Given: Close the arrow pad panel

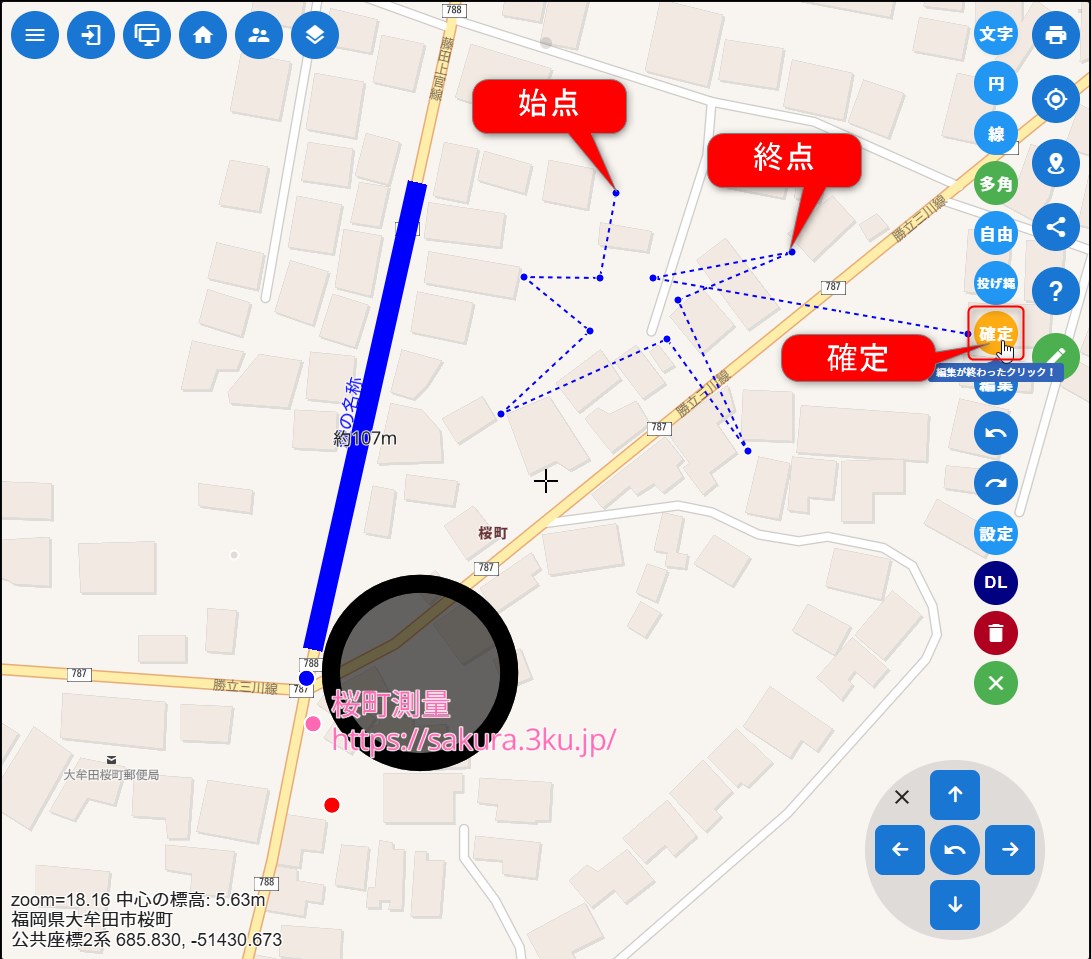Looking at the screenshot, I should click(902, 797).
